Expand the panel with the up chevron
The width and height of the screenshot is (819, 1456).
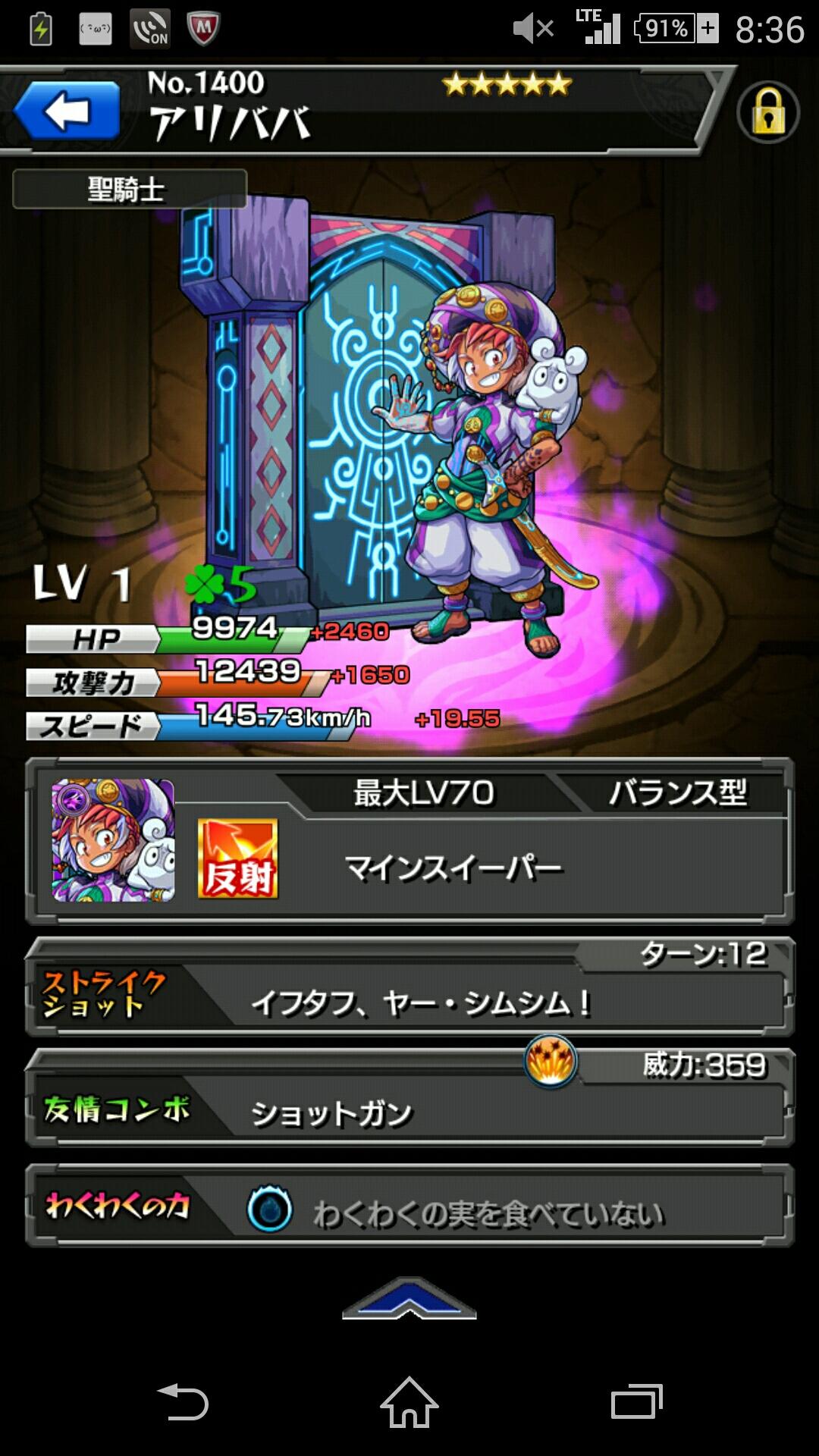(x=409, y=1300)
